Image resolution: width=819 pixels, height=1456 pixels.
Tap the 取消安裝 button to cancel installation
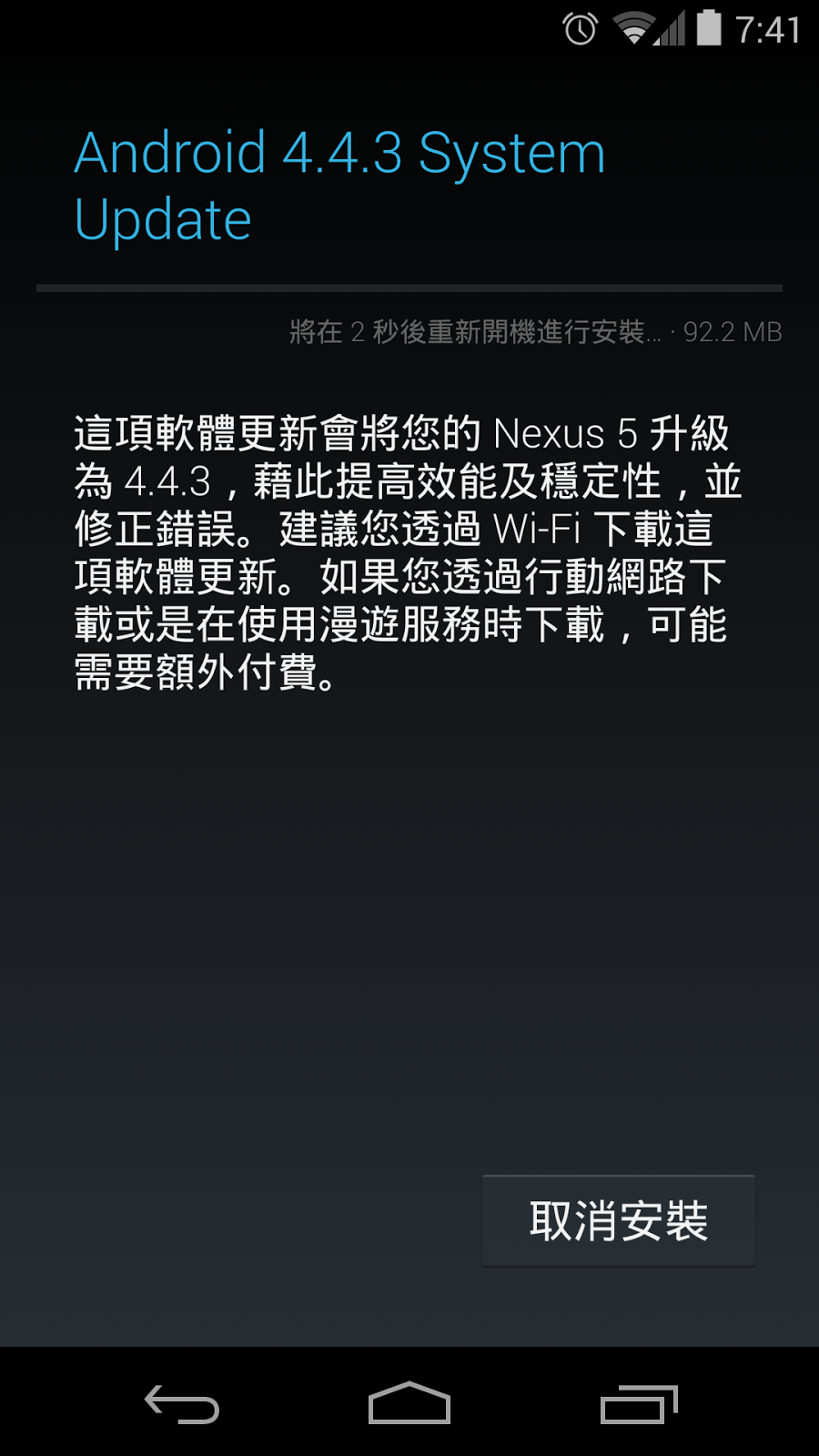[619, 1220]
